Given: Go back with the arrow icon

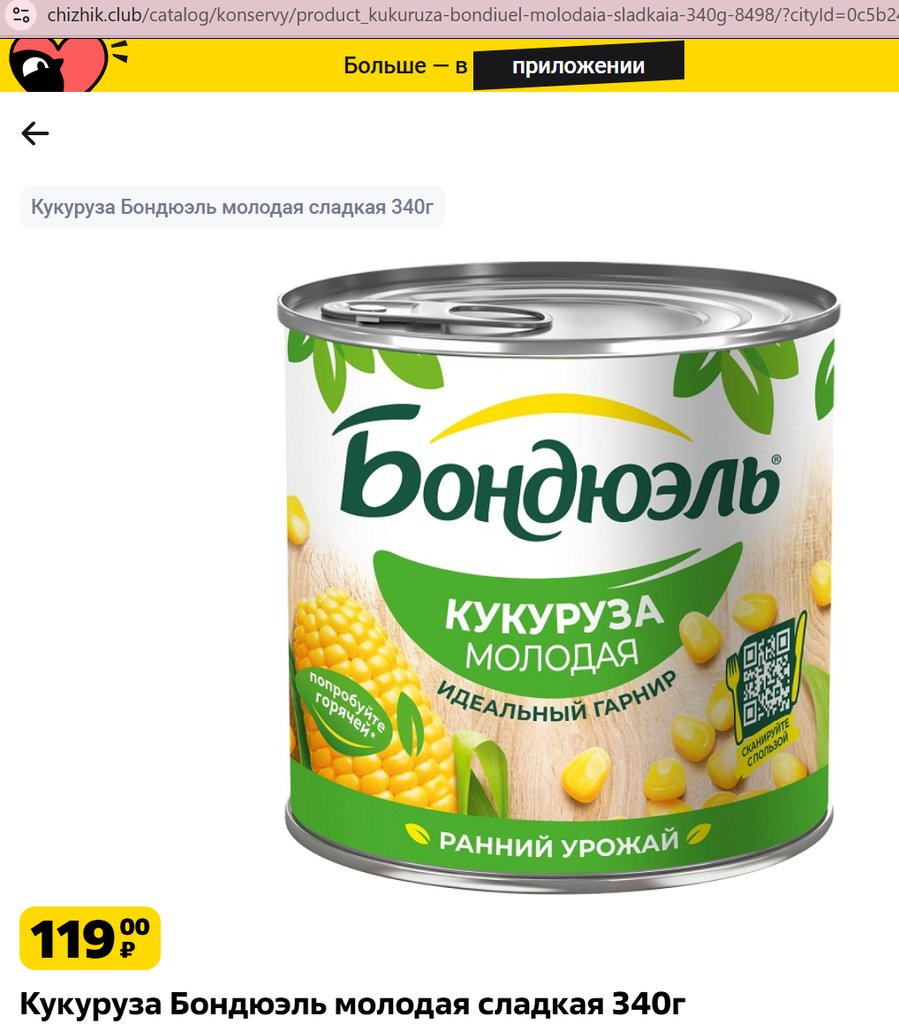Looking at the screenshot, I should [x=35, y=133].
